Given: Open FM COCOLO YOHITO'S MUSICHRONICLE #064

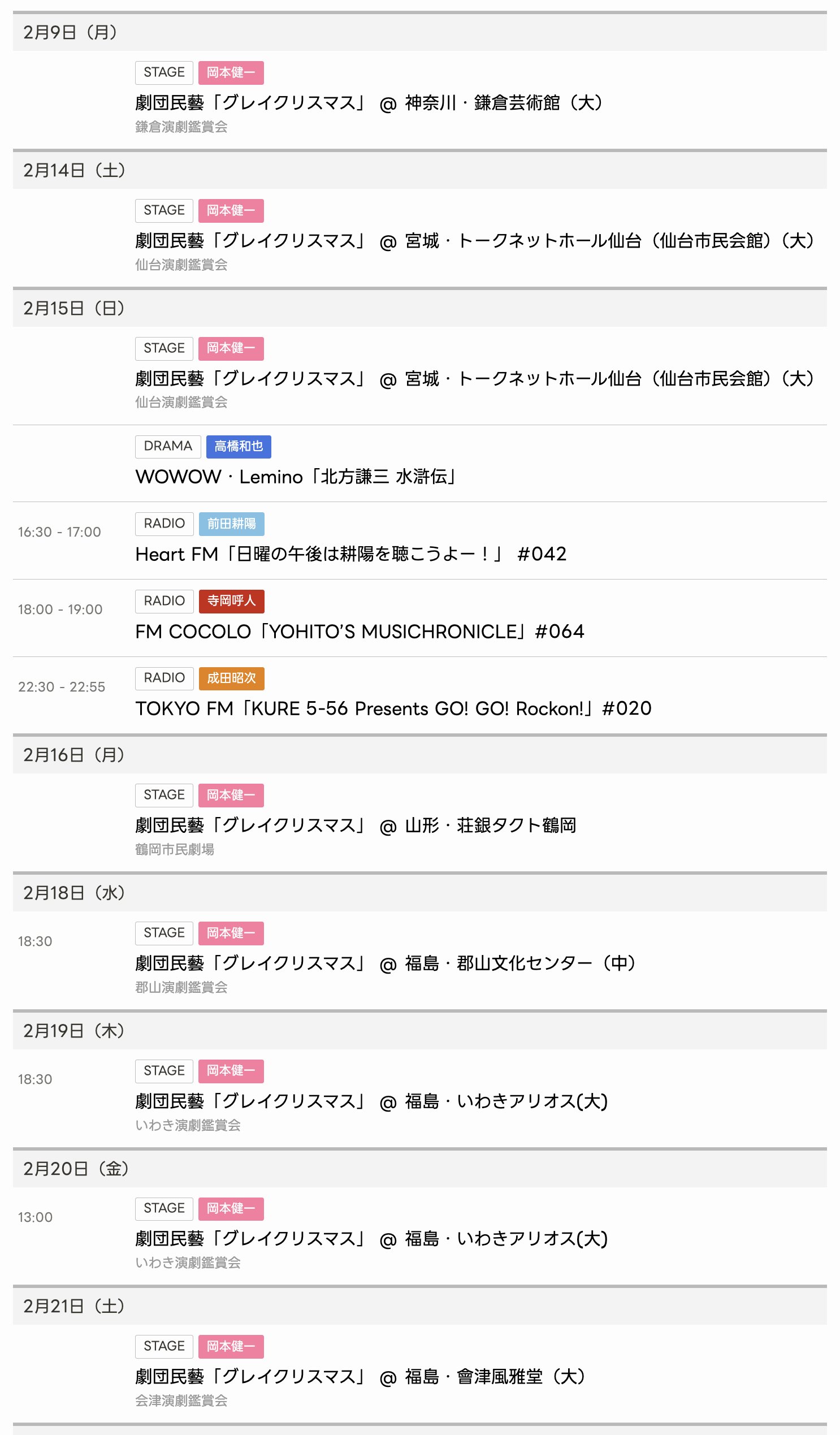Looking at the screenshot, I should point(360,632).
